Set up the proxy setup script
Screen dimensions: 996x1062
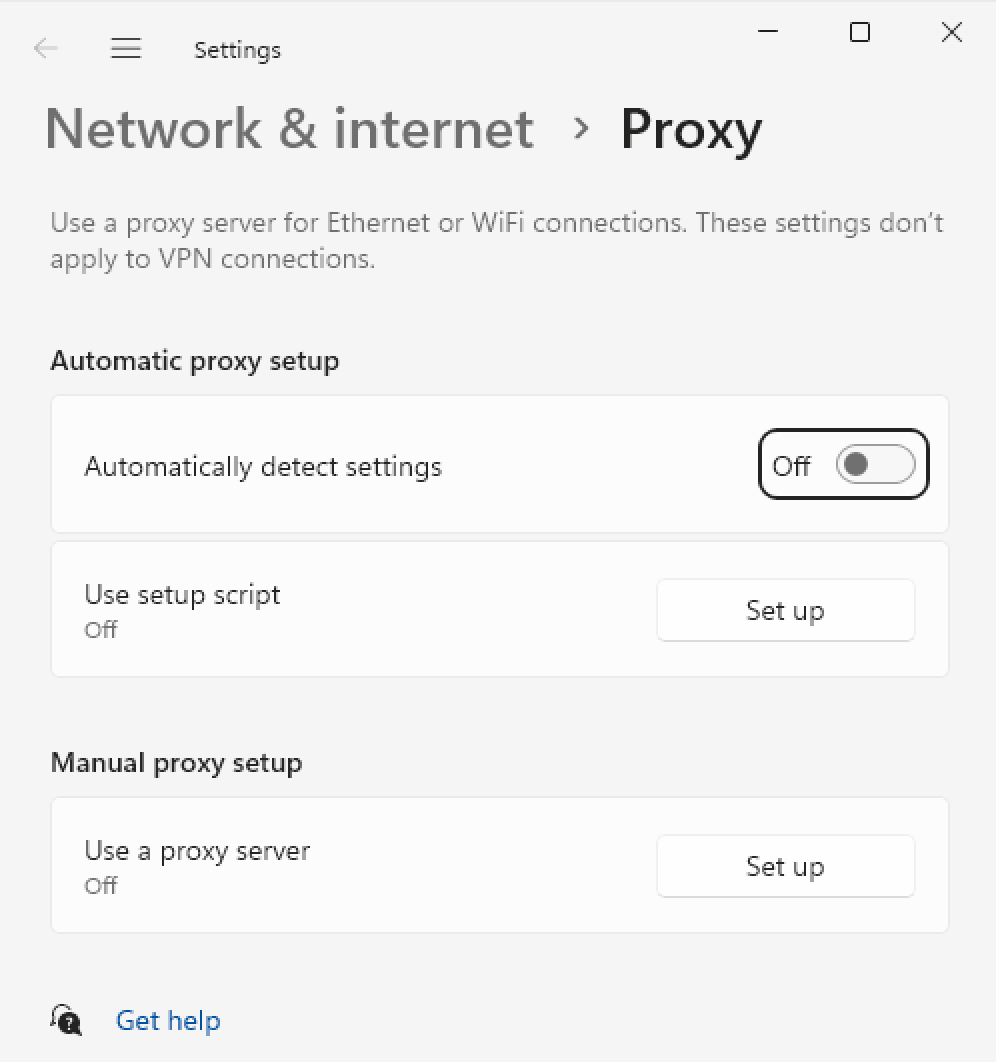pos(785,610)
